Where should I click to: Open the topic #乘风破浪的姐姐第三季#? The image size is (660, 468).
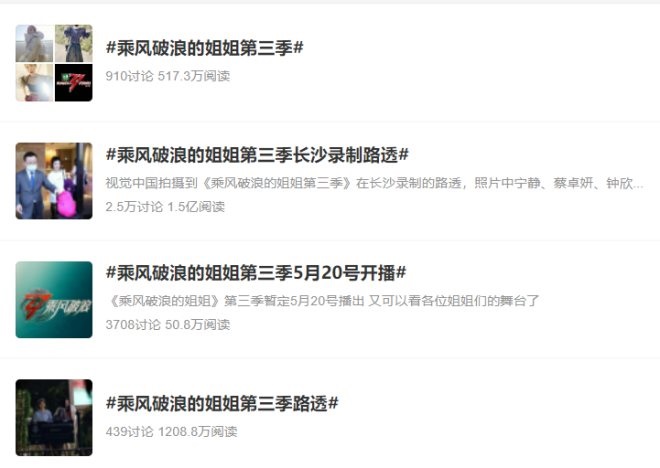coord(204,48)
